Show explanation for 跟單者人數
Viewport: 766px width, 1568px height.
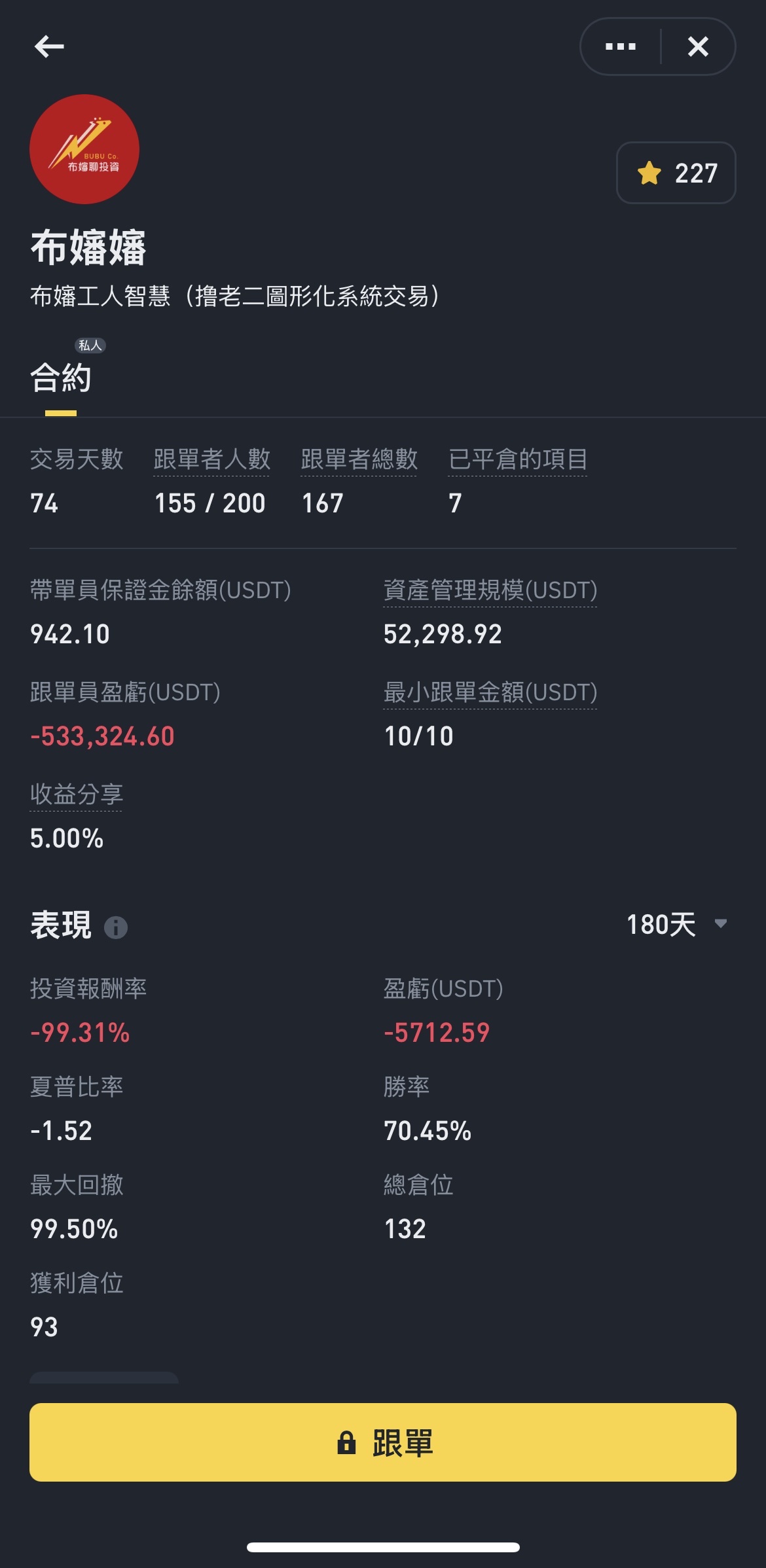pos(212,459)
